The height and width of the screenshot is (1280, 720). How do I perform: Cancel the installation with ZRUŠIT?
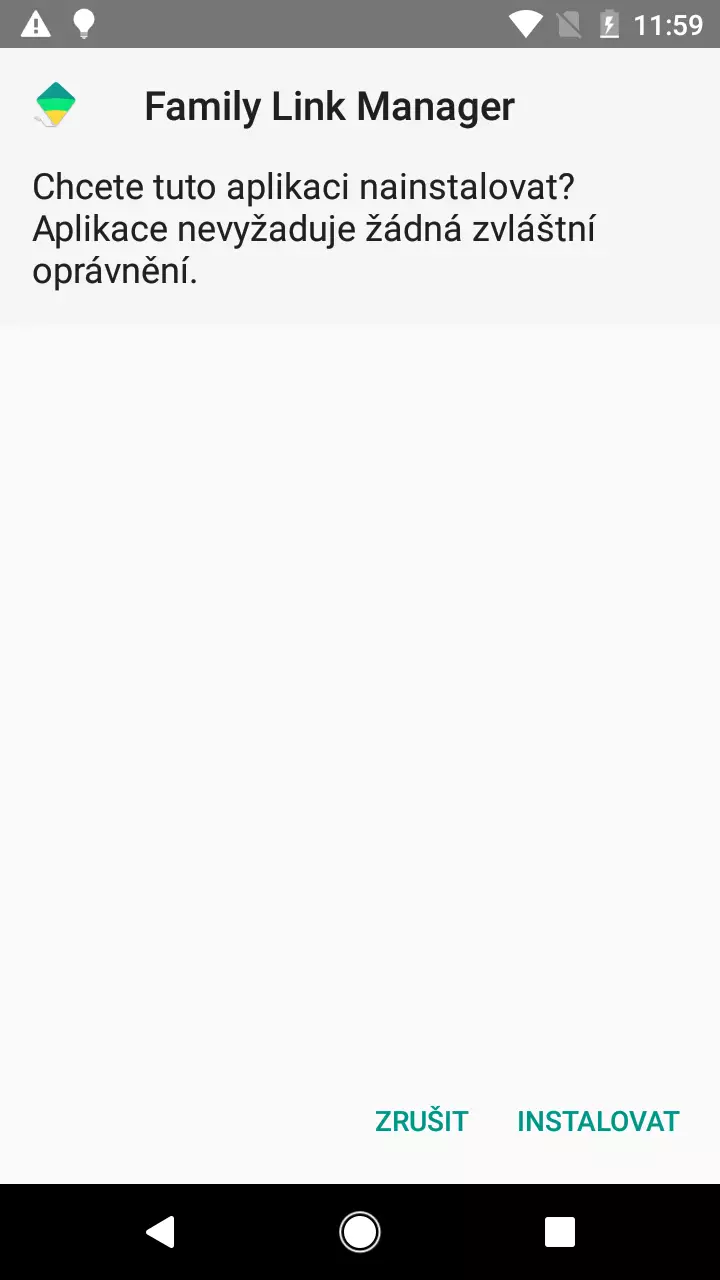coord(421,1121)
